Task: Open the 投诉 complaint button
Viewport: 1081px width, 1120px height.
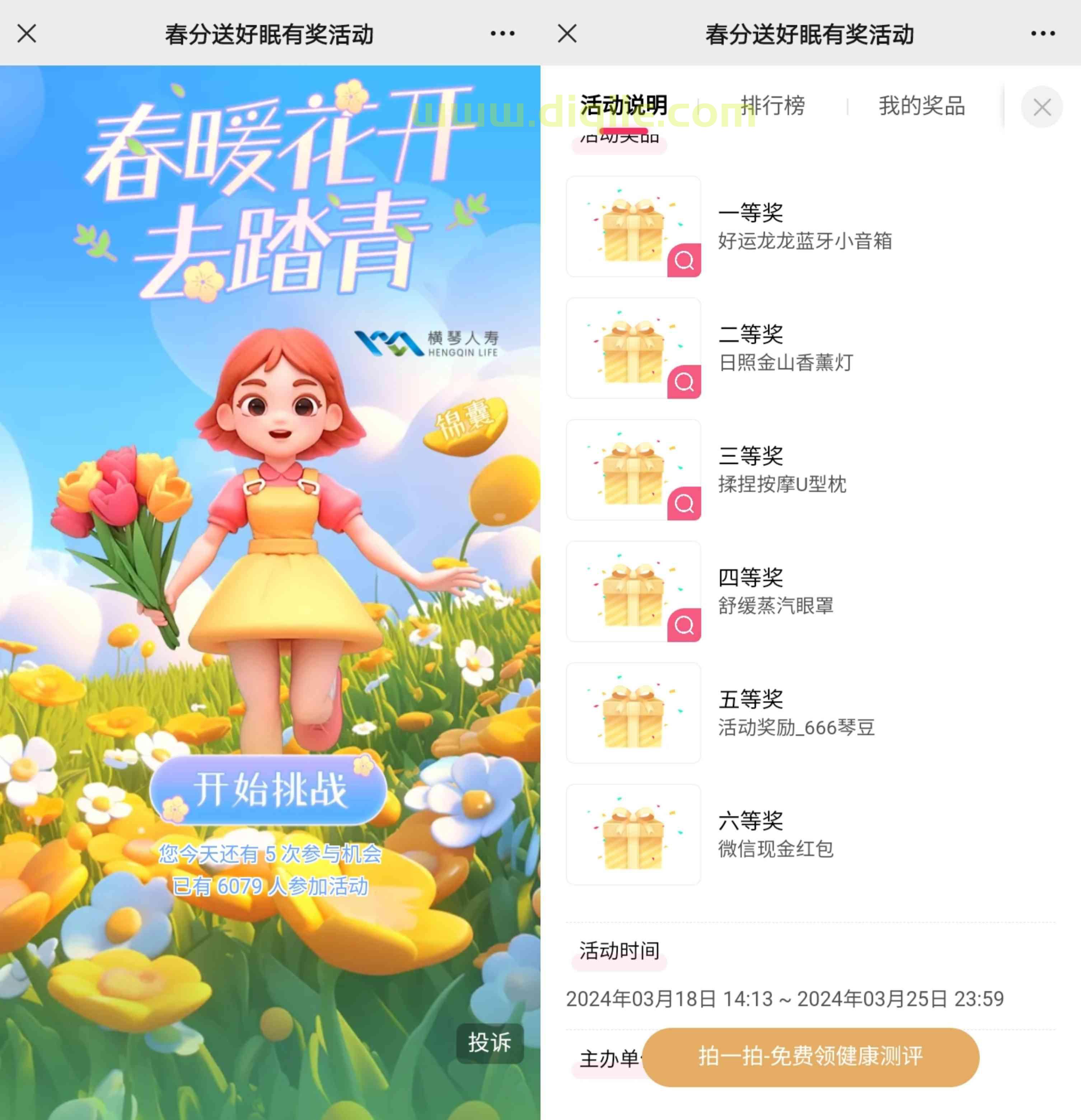Action: click(490, 1043)
